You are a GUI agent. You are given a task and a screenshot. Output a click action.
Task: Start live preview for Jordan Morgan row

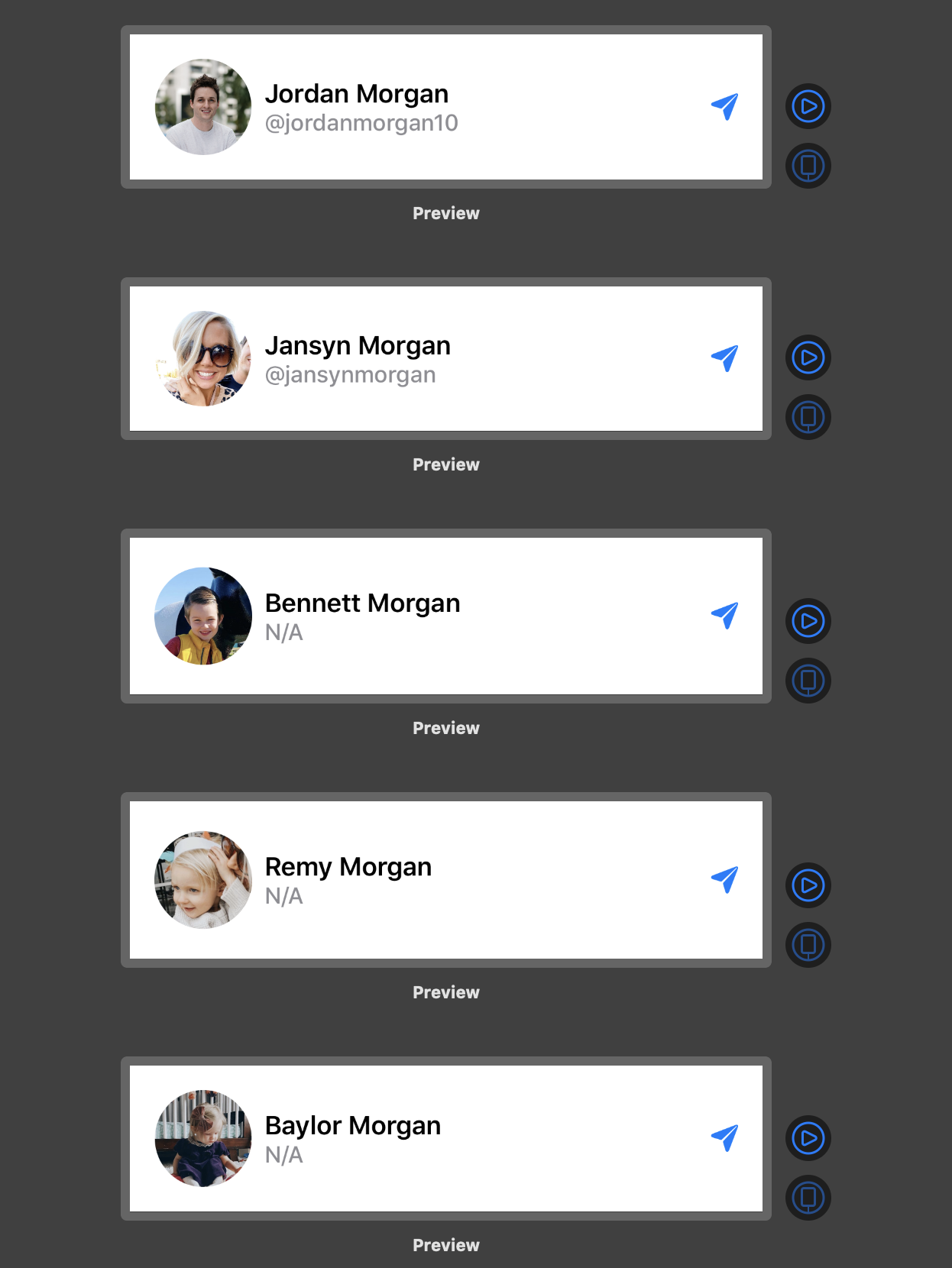coord(808,106)
